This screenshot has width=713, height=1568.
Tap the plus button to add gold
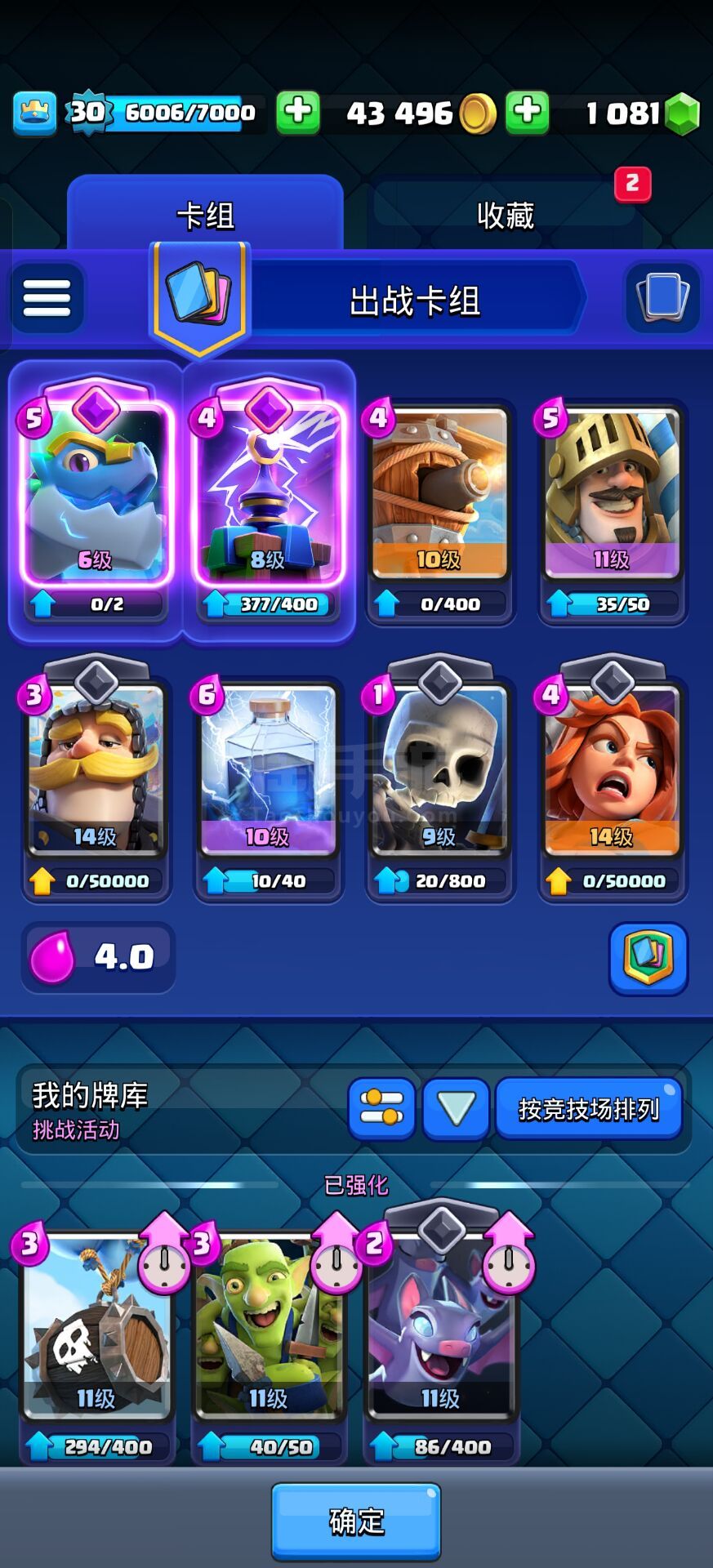298,112
